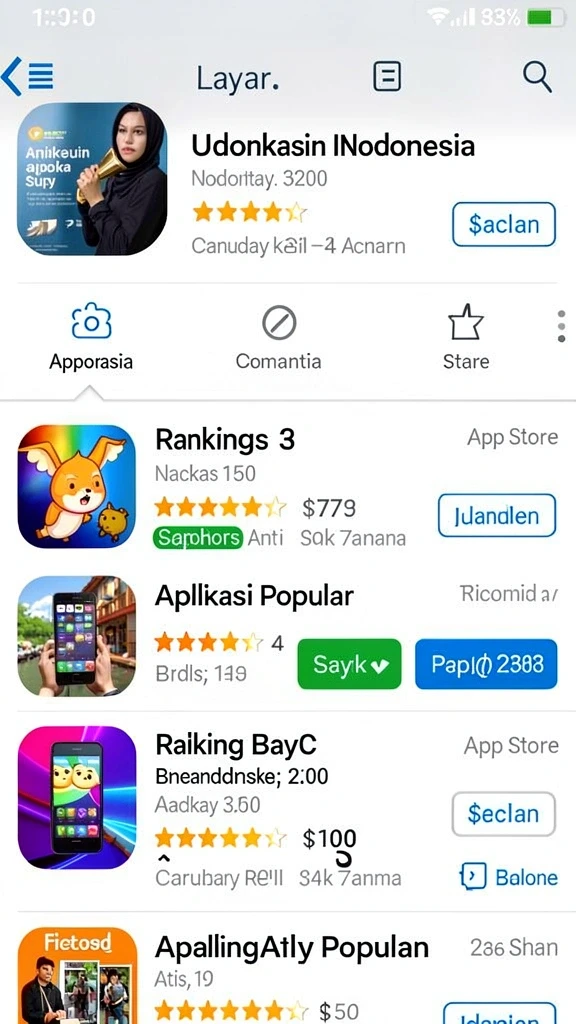The width and height of the screenshot is (576, 1024).
Task: Tap the Juandlen button for Rankings 3
Action: [497, 515]
